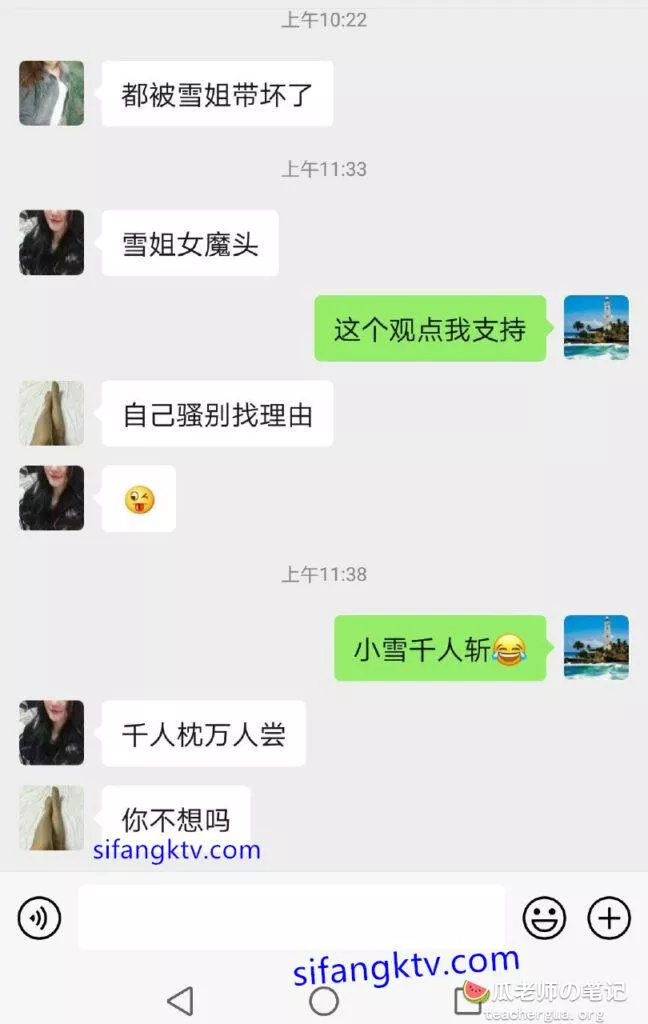The height and width of the screenshot is (1024, 648).
Task: Tap my lighthouse avatar beside "这个观点我支持"
Action: (596, 328)
